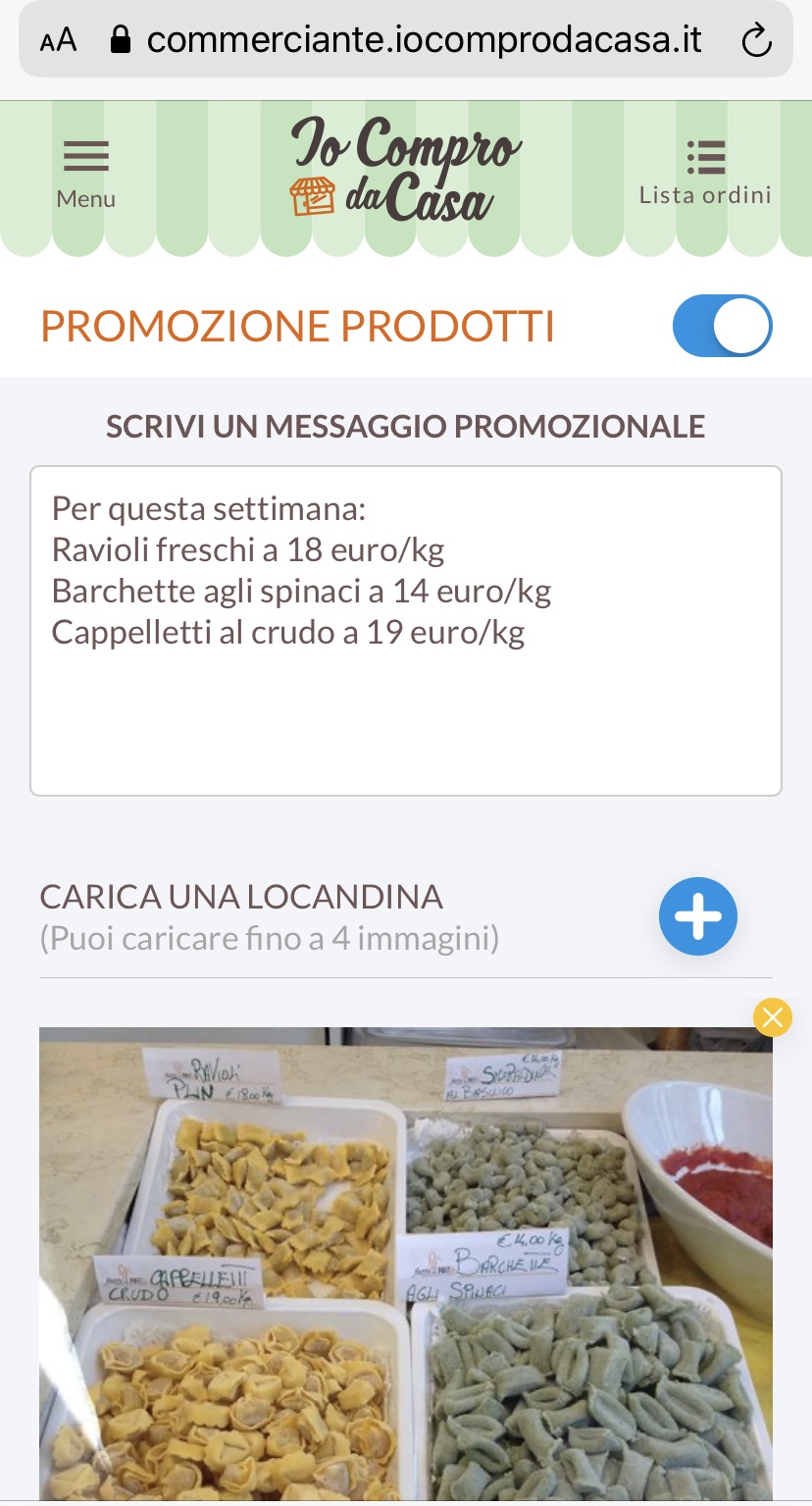Edit the promotional message text box
812x1506 pixels.
(406, 630)
